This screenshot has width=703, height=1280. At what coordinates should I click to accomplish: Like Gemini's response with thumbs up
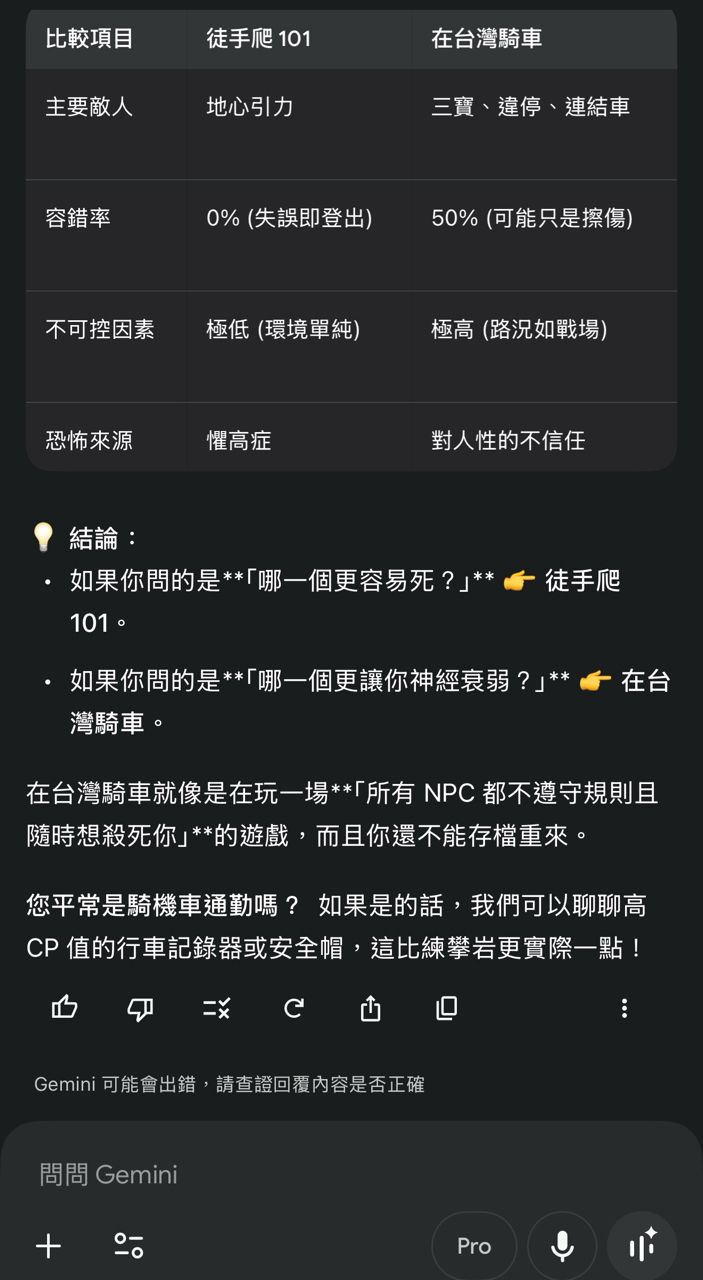pos(65,1008)
